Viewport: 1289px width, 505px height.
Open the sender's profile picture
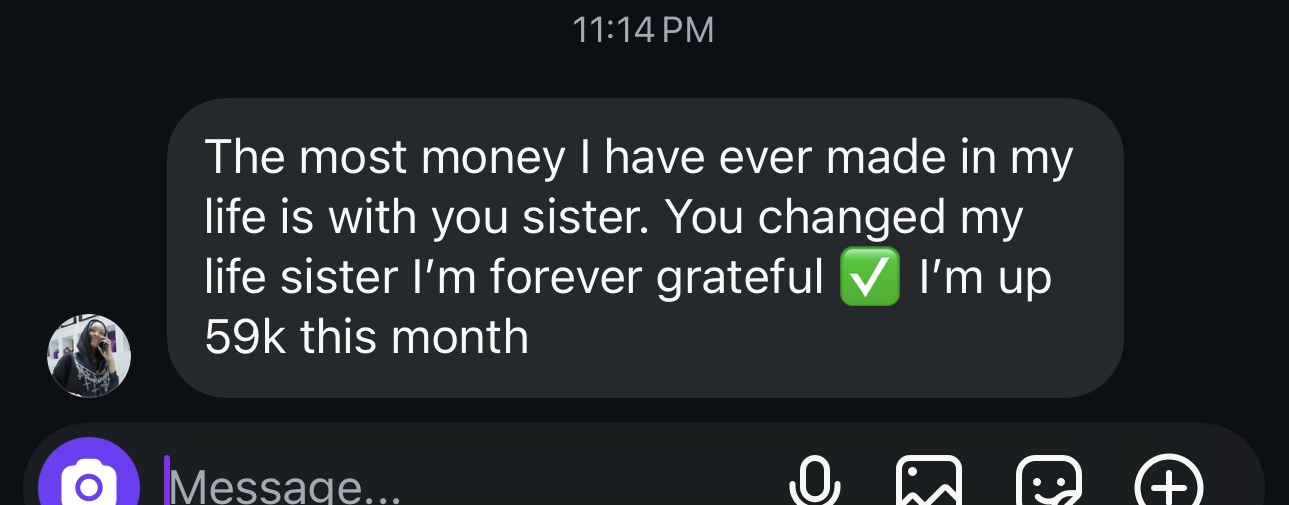click(x=90, y=355)
